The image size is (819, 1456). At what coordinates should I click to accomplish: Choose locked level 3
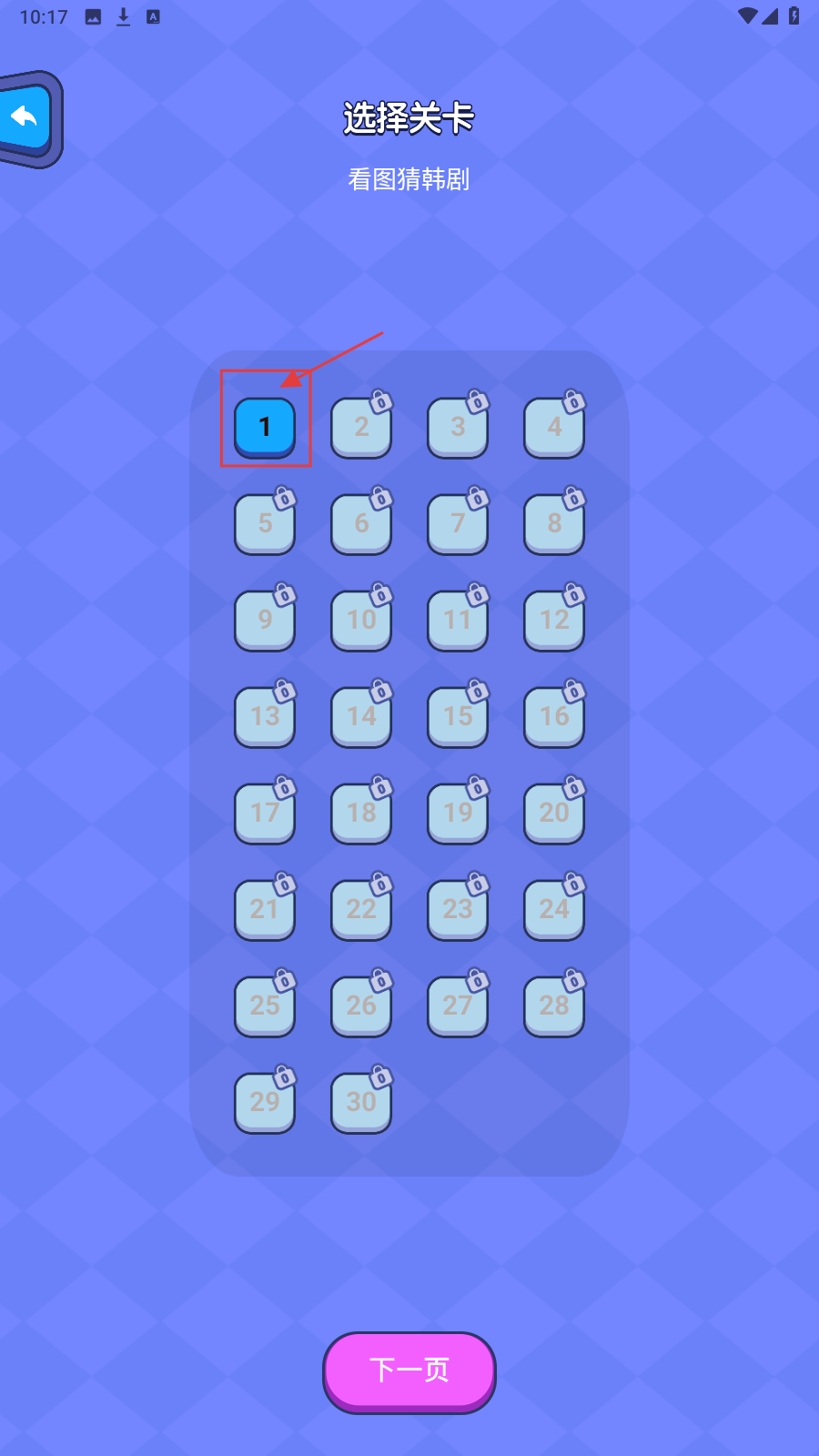458,428
